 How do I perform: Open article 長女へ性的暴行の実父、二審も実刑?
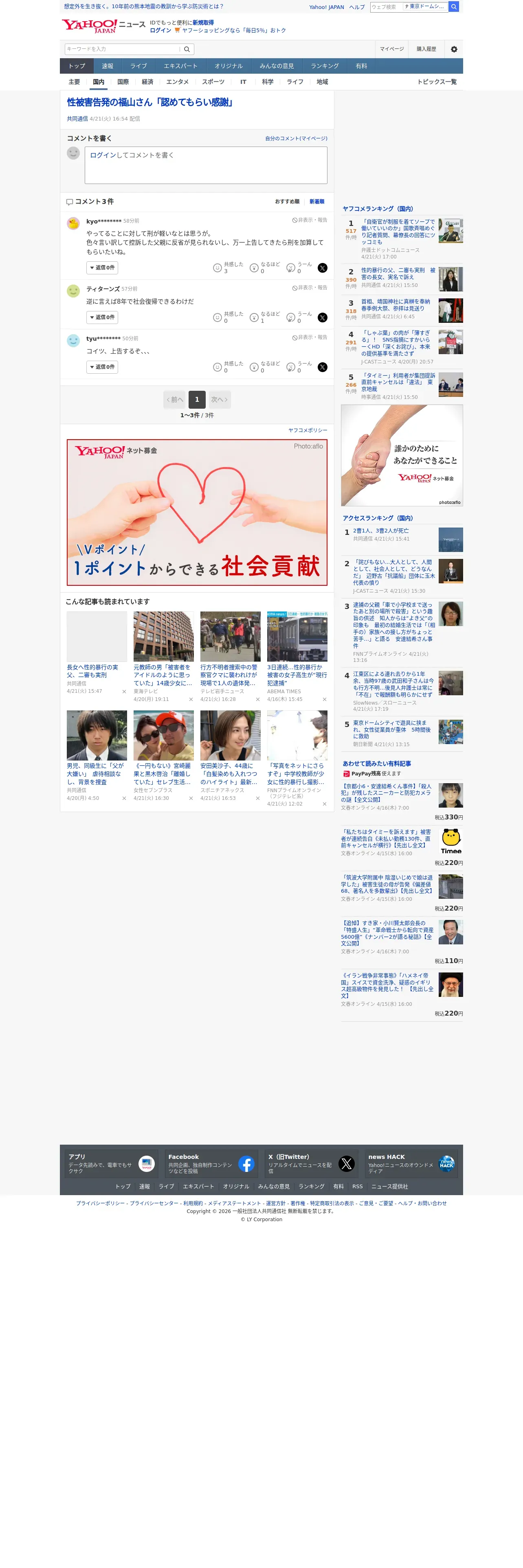coord(93,671)
